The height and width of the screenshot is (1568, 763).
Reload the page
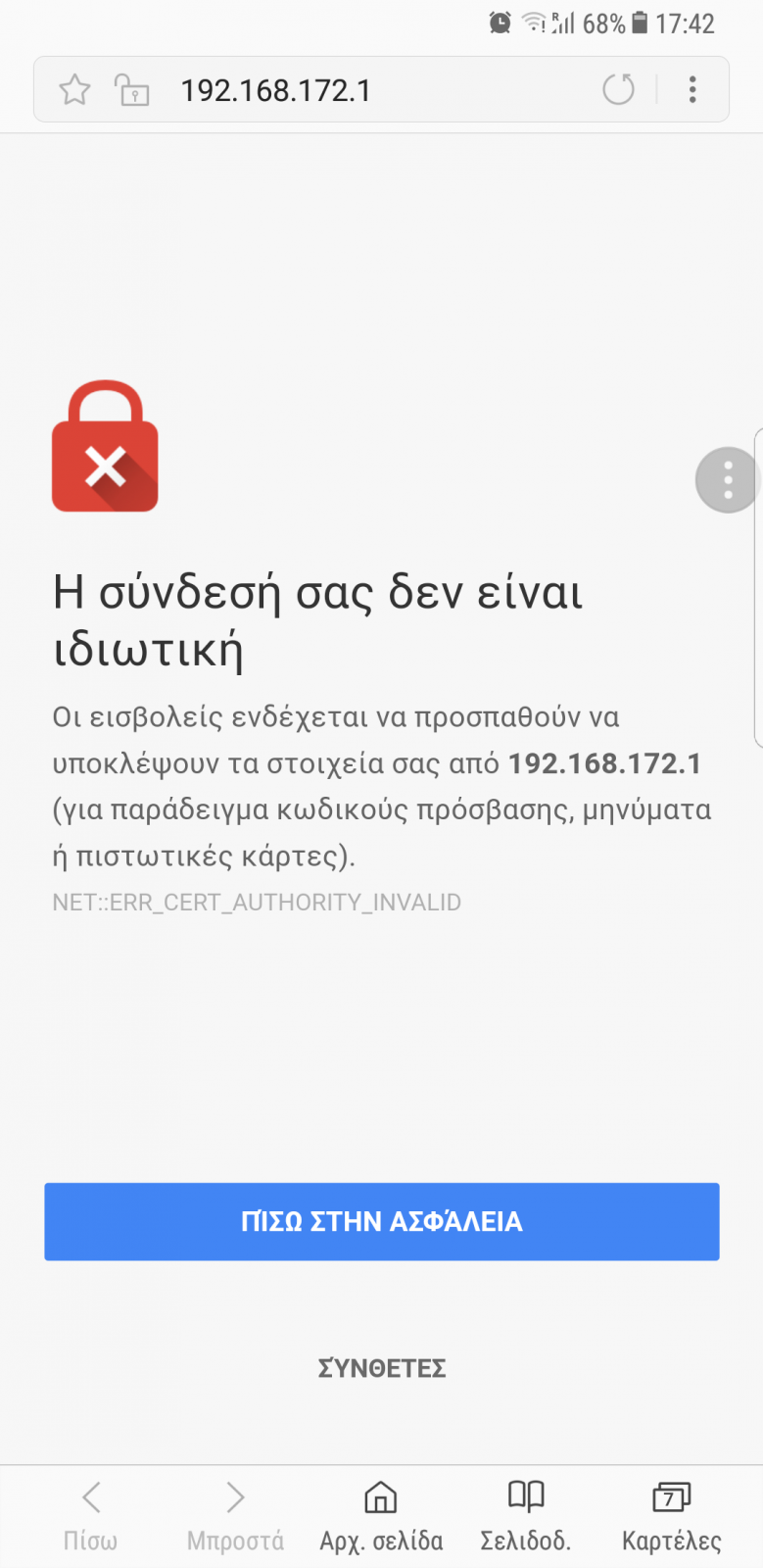point(618,89)
